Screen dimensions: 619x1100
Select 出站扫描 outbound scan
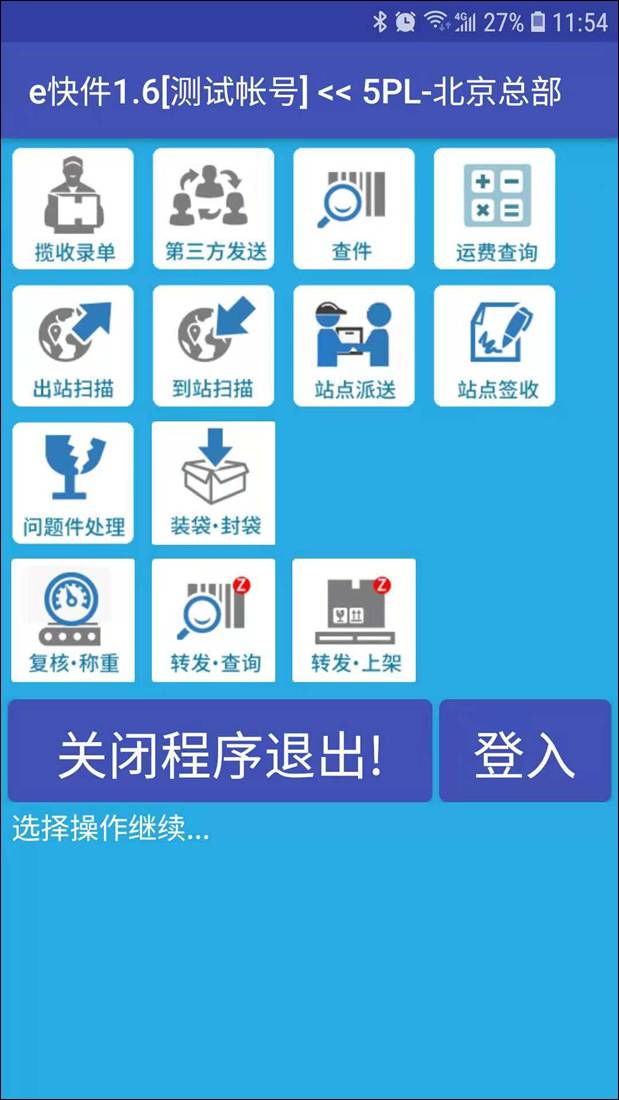[x=73, y=346]
